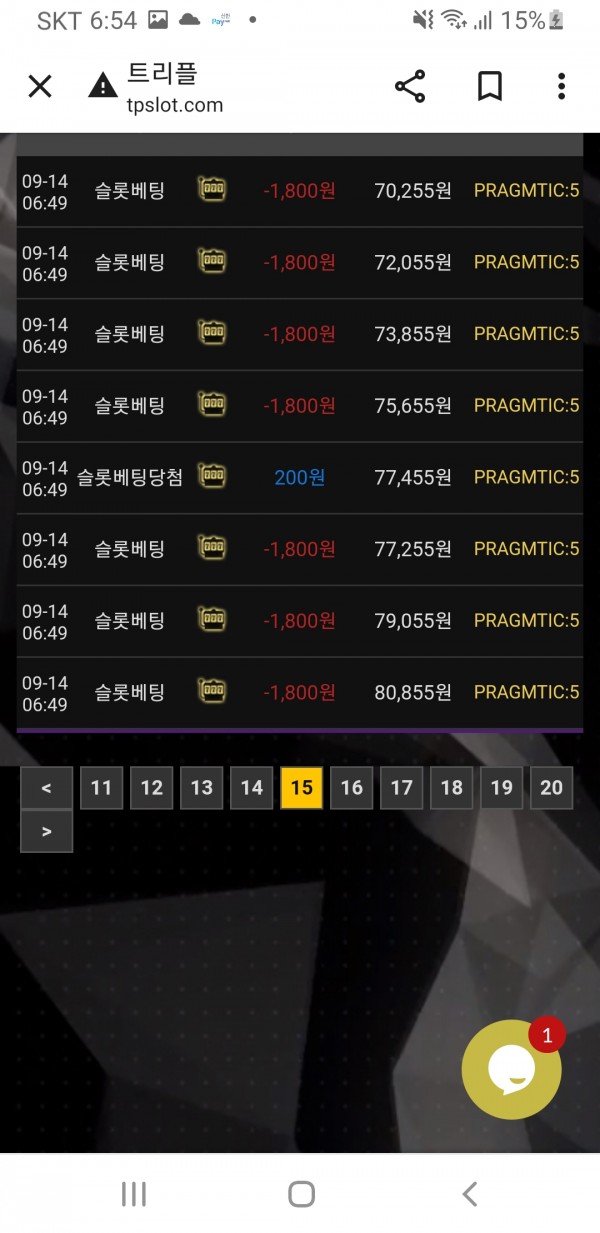The height and width of the screenshot is (1233, 600).
Task: Open page 17 of records
Action: (401, 788)
